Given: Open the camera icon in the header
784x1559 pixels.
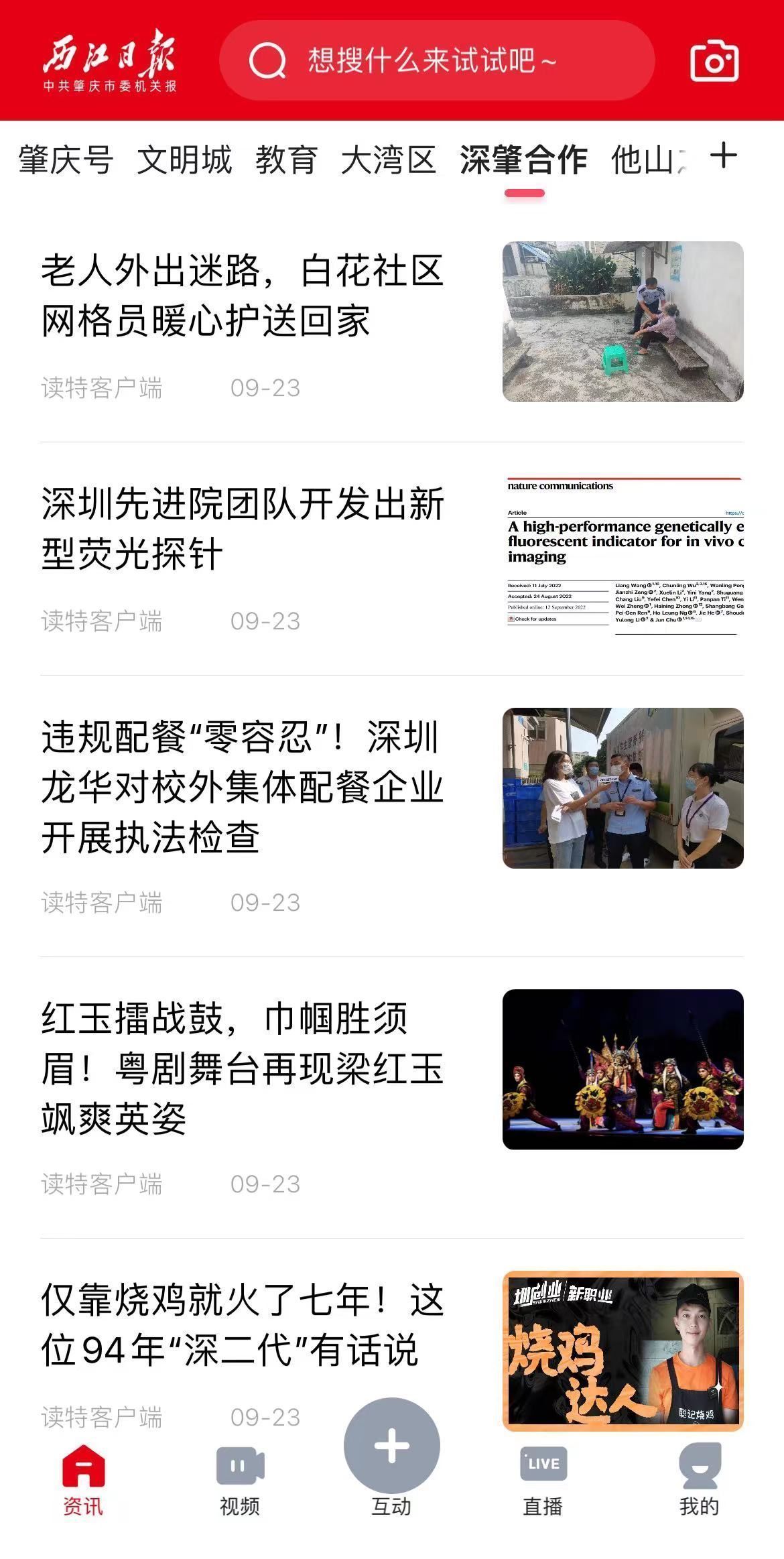Looking at the screenshot, I should tap(714, 62).
